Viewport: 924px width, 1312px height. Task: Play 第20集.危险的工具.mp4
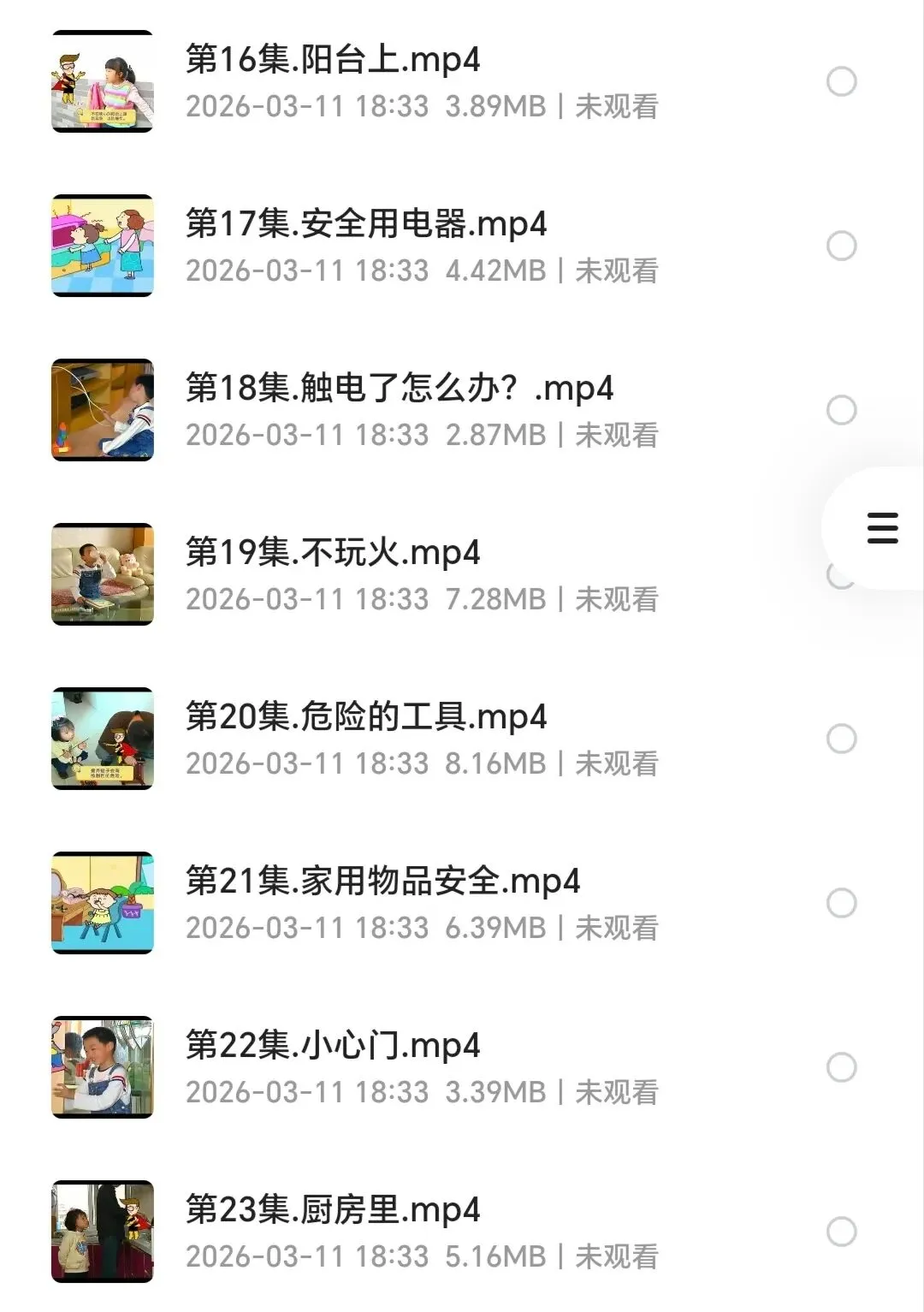pos(365,717)
